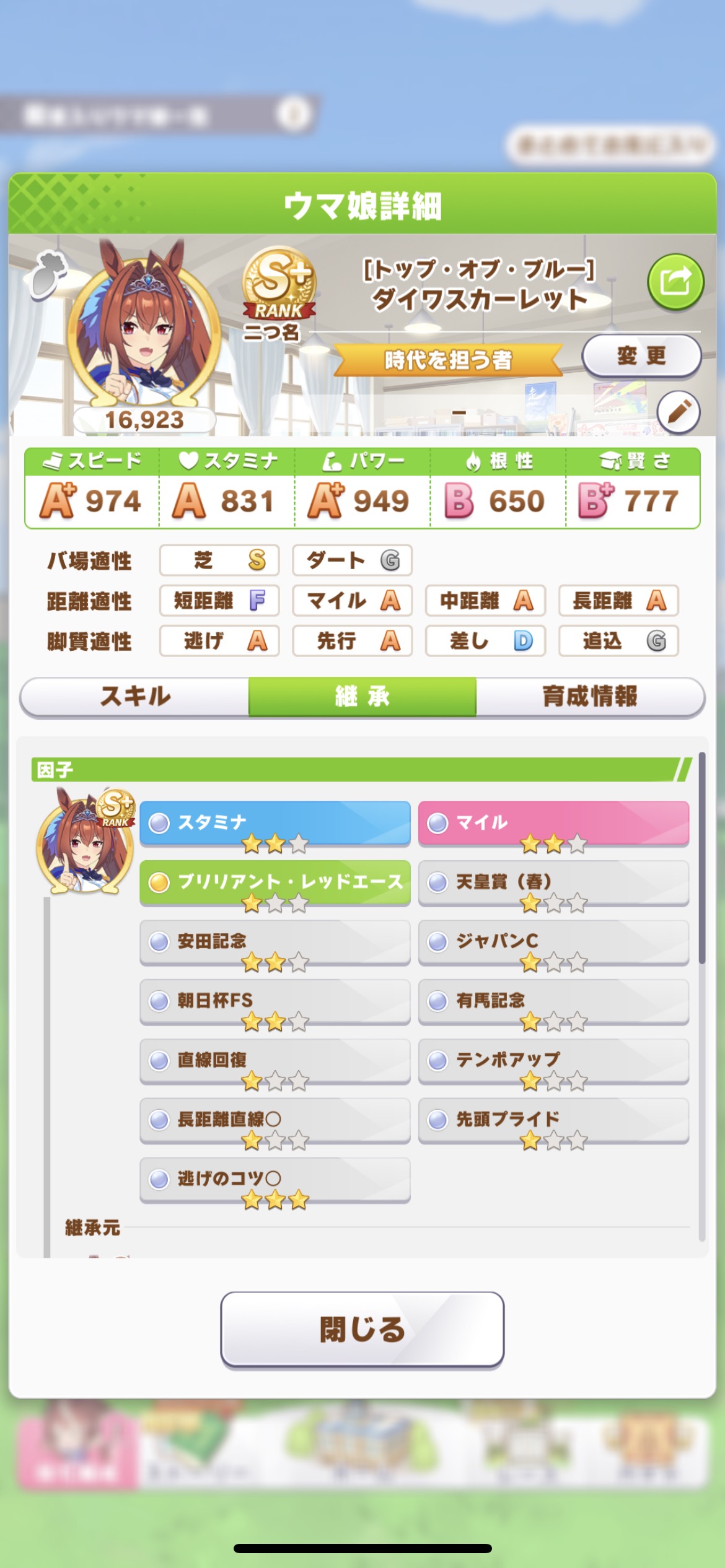Tap the 逃げのコツ○ skill factor
The image size is (725, 1568).
click(275, 1179)
